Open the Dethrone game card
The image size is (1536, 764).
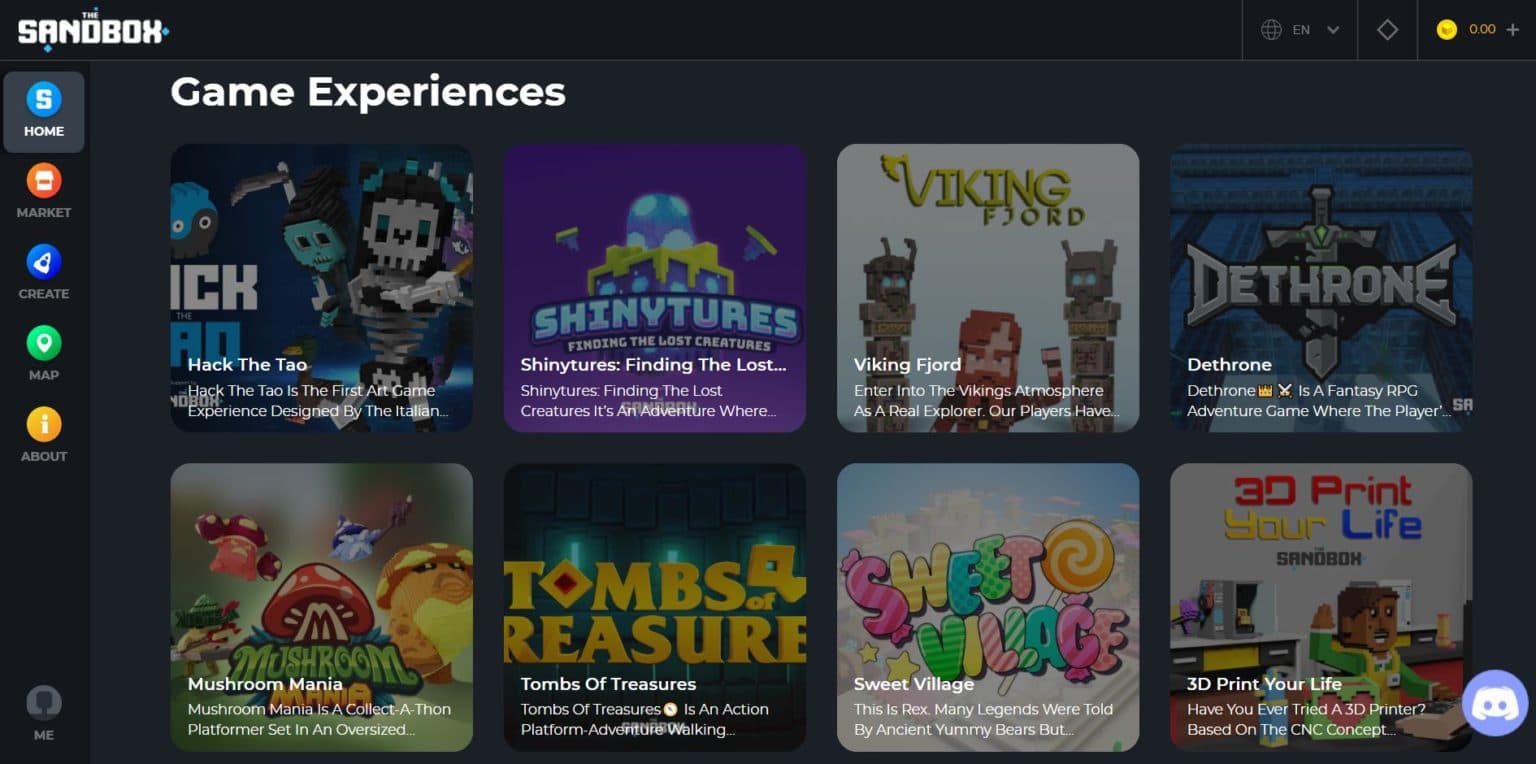pos(1320,288)
